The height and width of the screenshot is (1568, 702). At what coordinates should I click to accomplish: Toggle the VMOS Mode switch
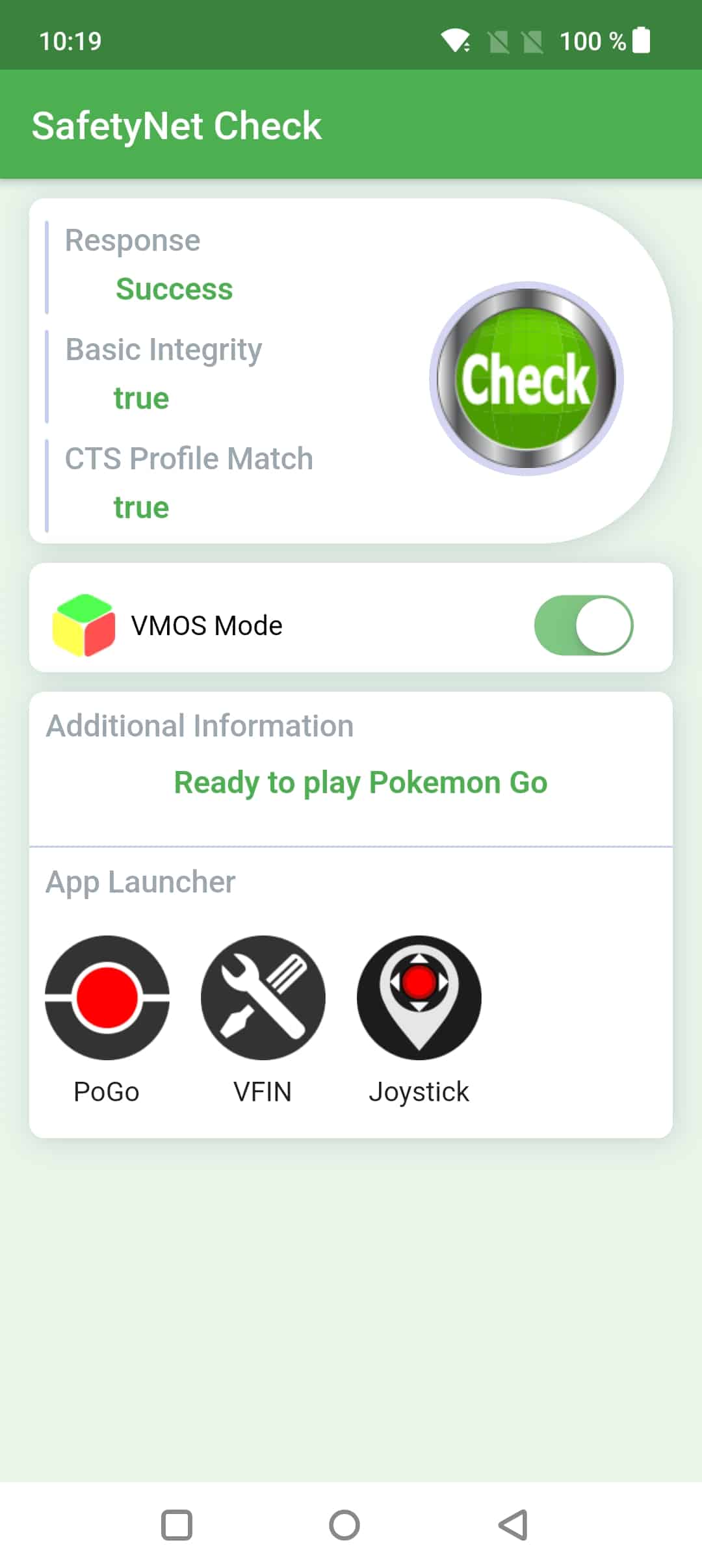[584, 625]
